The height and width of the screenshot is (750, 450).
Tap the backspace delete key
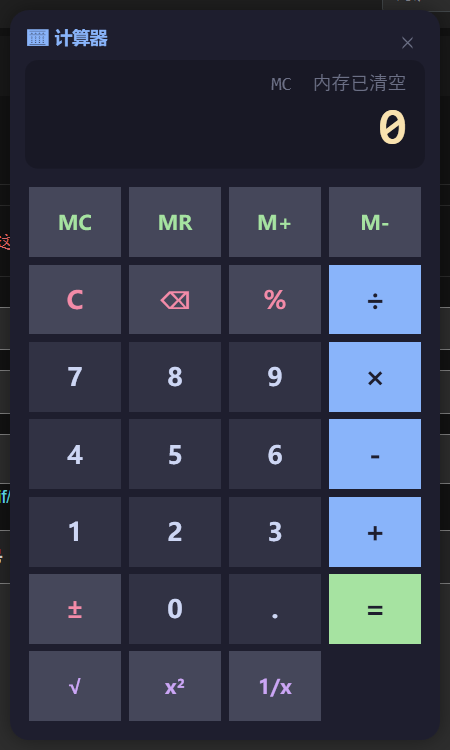(x=175, y=299)
